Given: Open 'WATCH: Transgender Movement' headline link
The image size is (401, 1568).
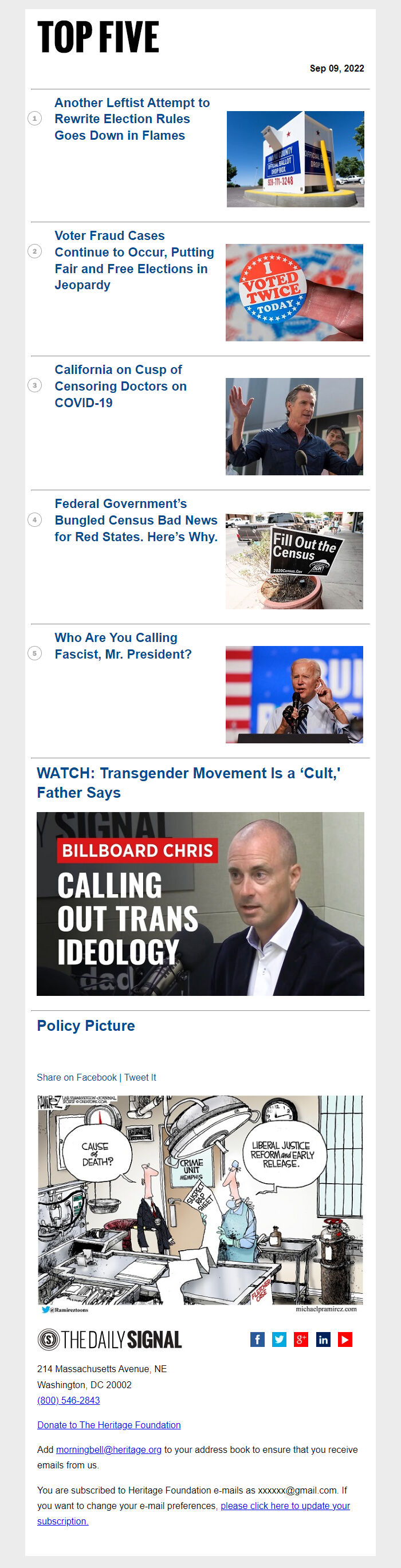Looking at the screenshot, I should pyautogui.click(x=188, y=782).
